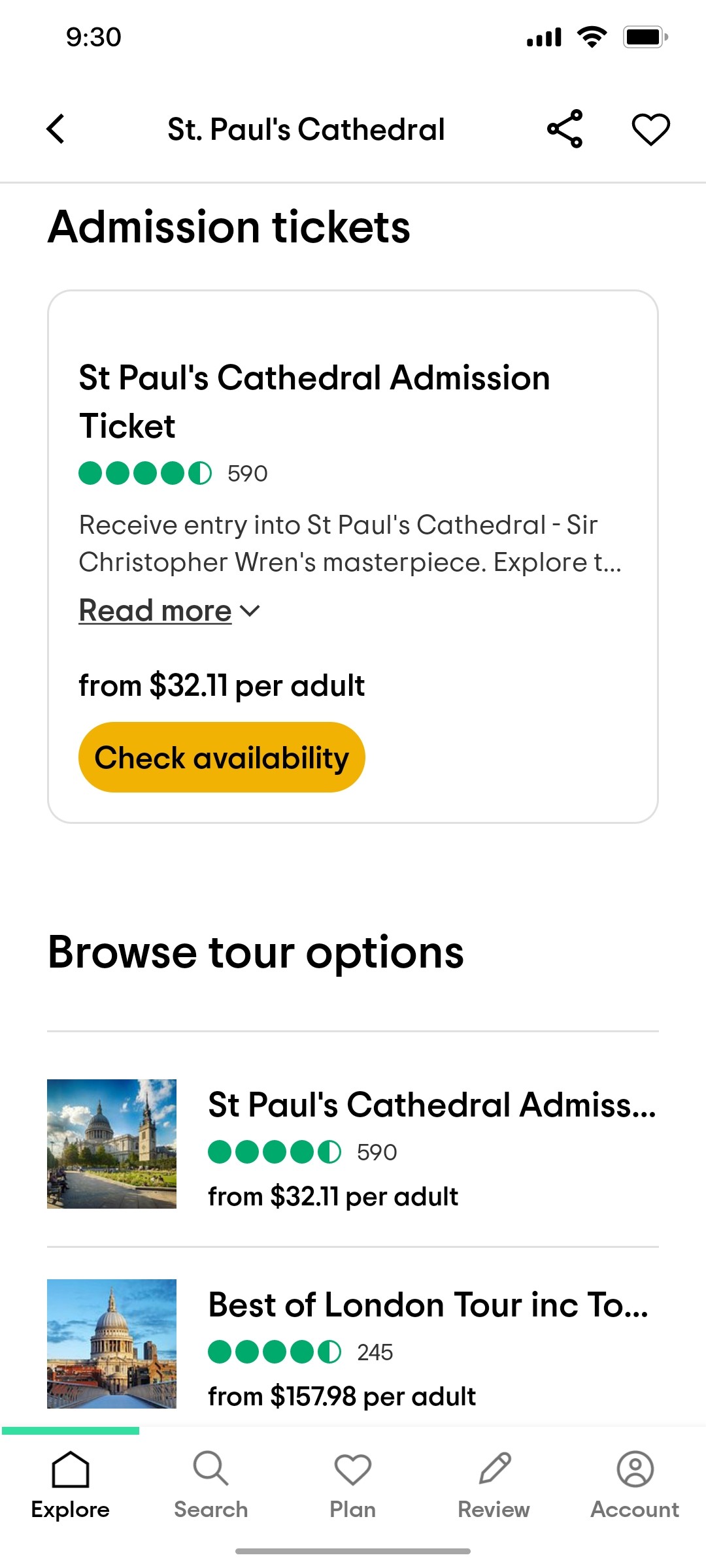
Task: Tap the 590 reviews rating bubbles
Action: pyautogui.click(x=174, y=472)
